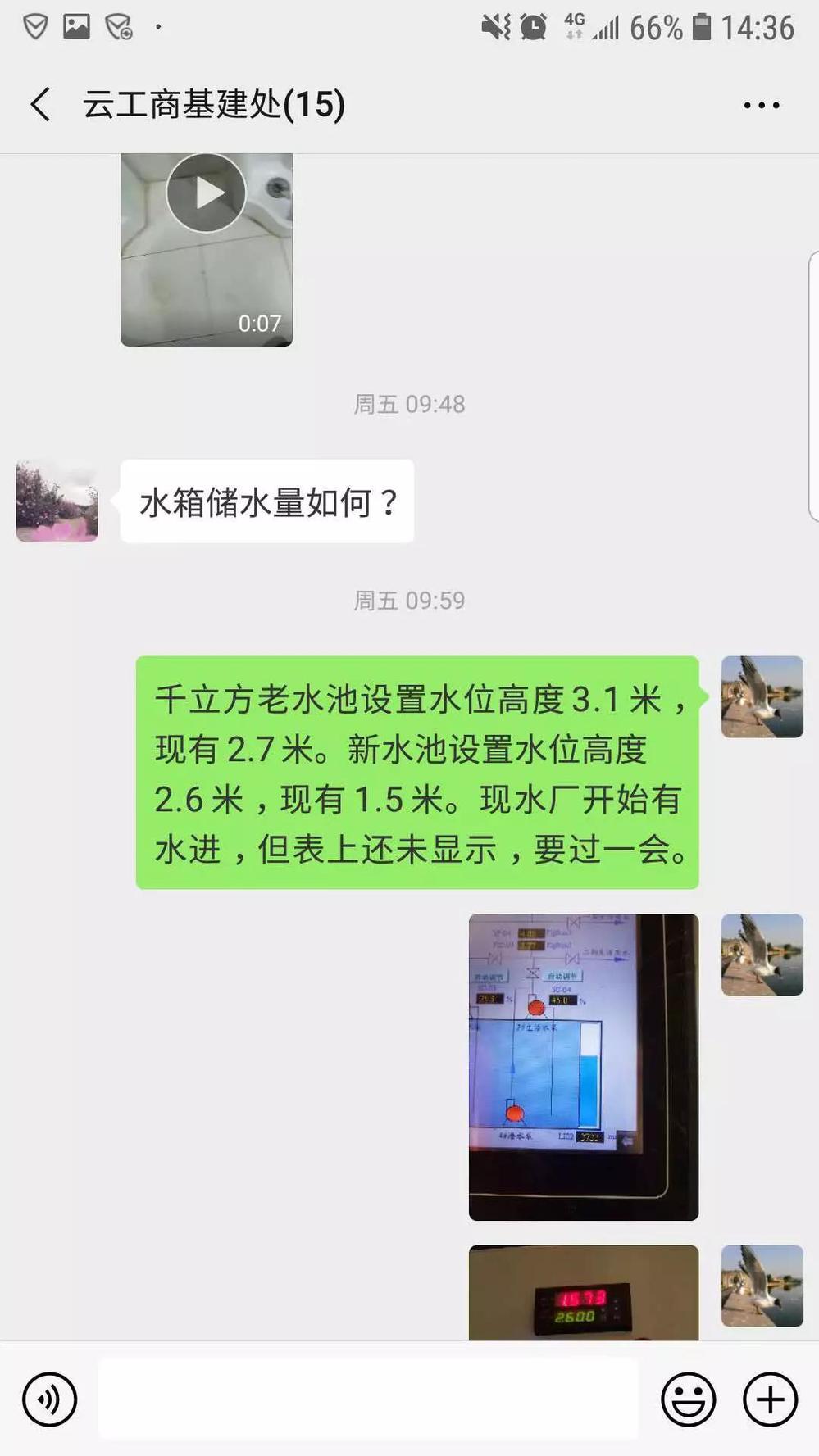Switch to voice message input
The image size is (819, 1456).
point(49,1399)
